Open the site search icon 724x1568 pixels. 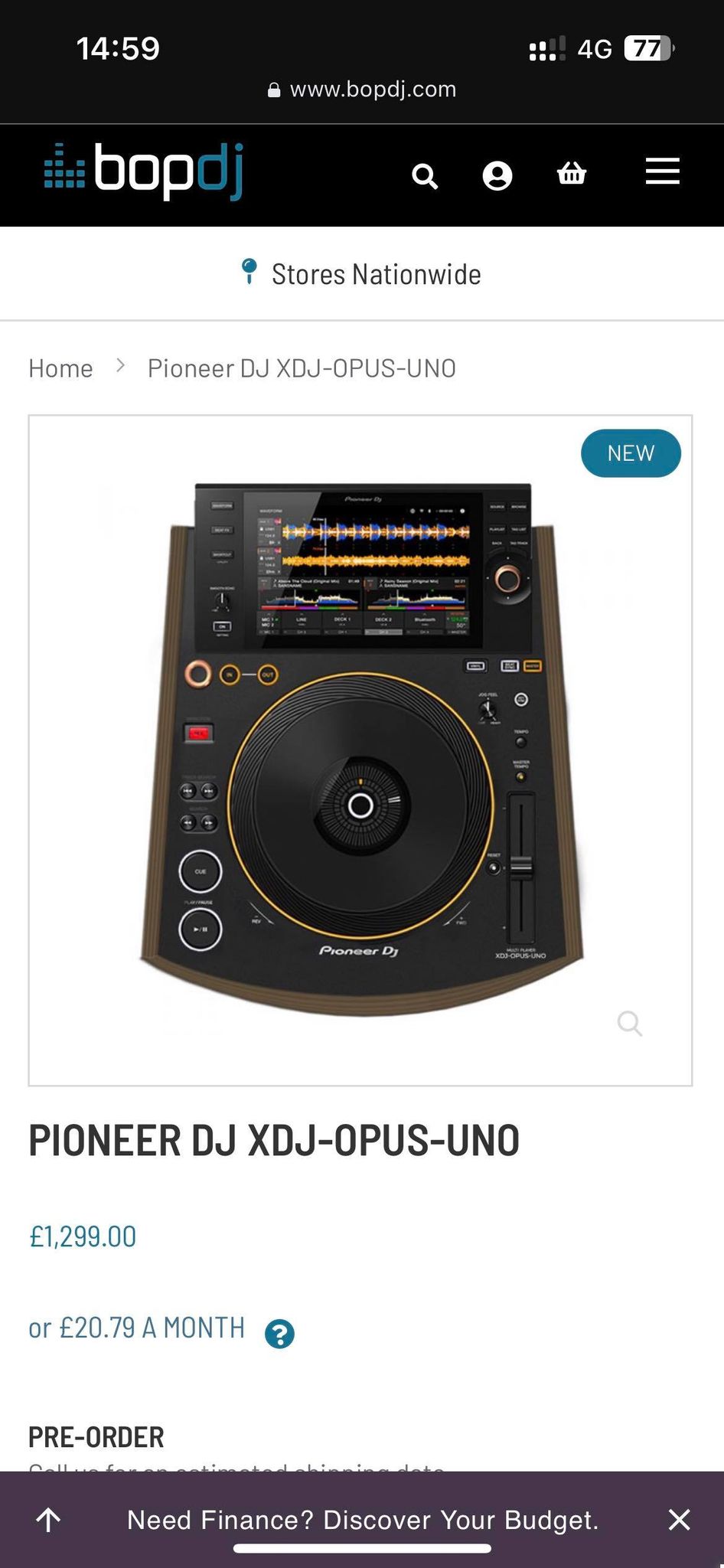[x=425, y=176]
